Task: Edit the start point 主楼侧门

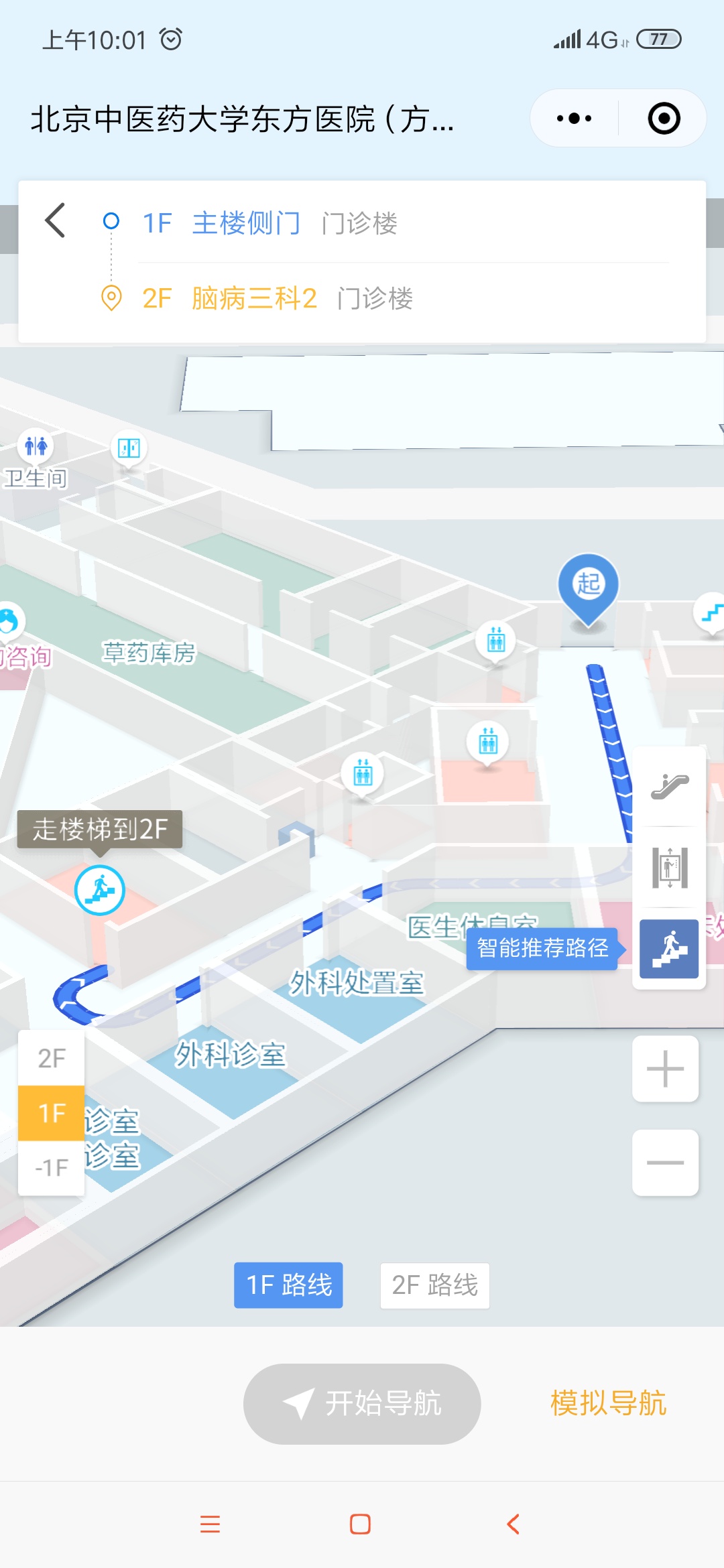Action: coord(246,223)
